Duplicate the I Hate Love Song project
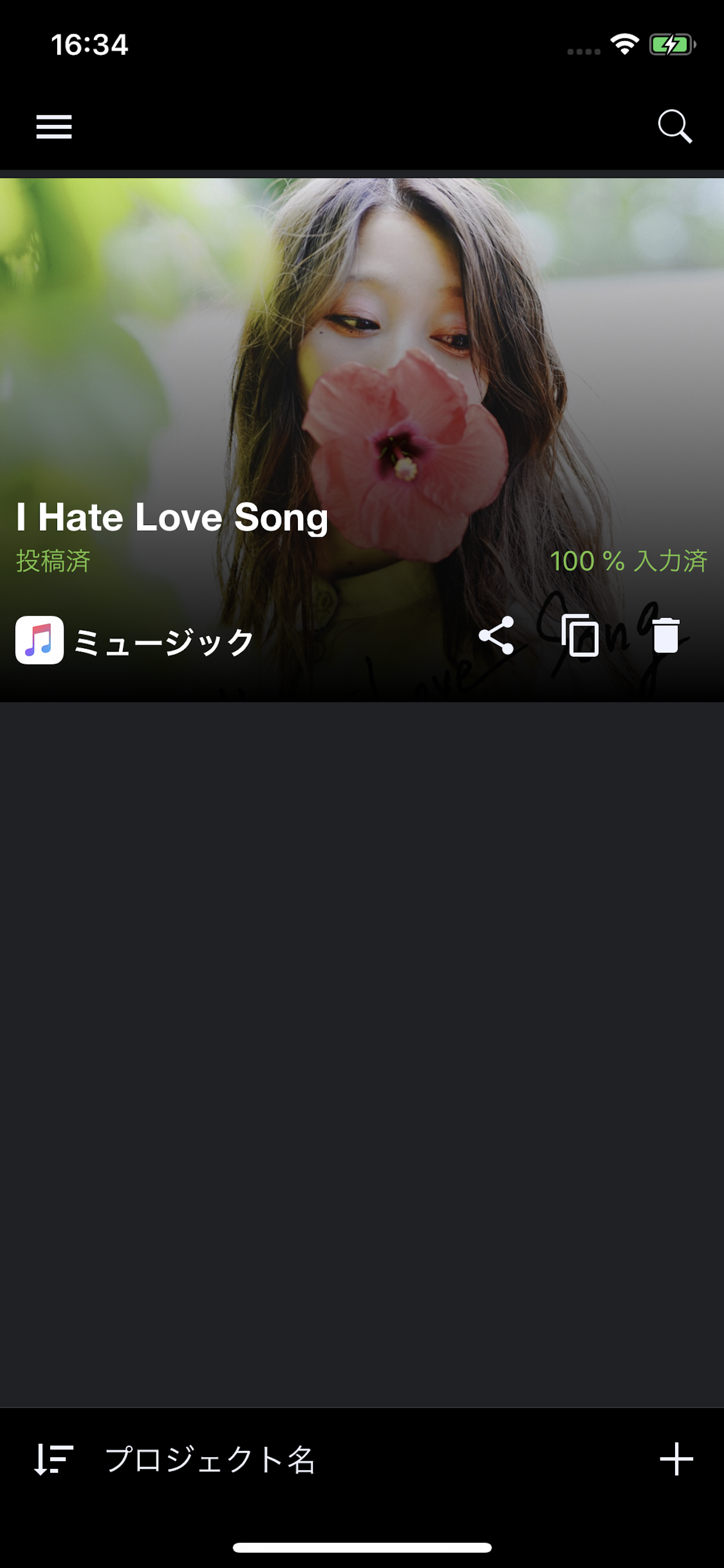 pyautogui.click(x=581, y=635)
